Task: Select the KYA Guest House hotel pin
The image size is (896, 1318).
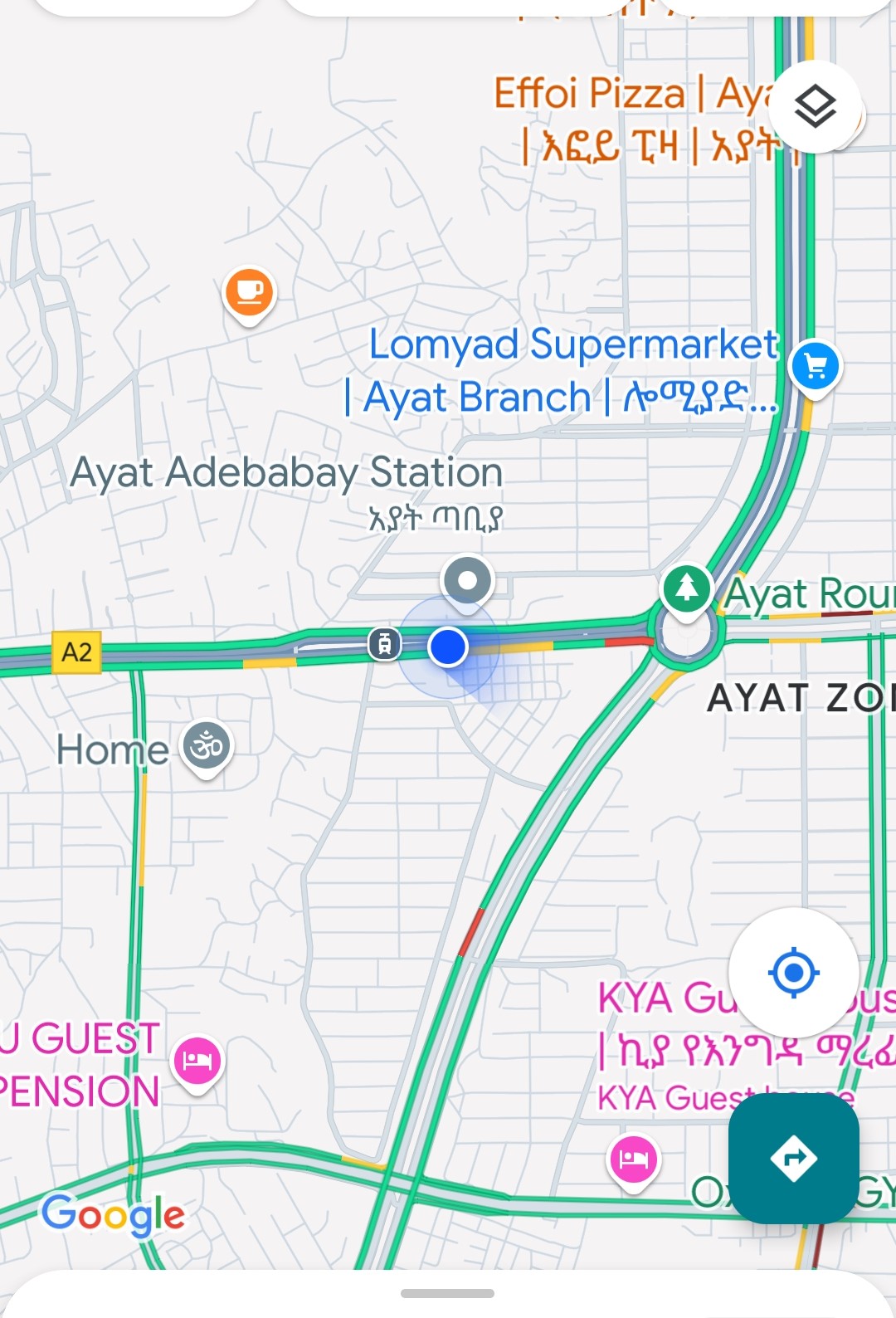Action: click(x=633, y=1159)
